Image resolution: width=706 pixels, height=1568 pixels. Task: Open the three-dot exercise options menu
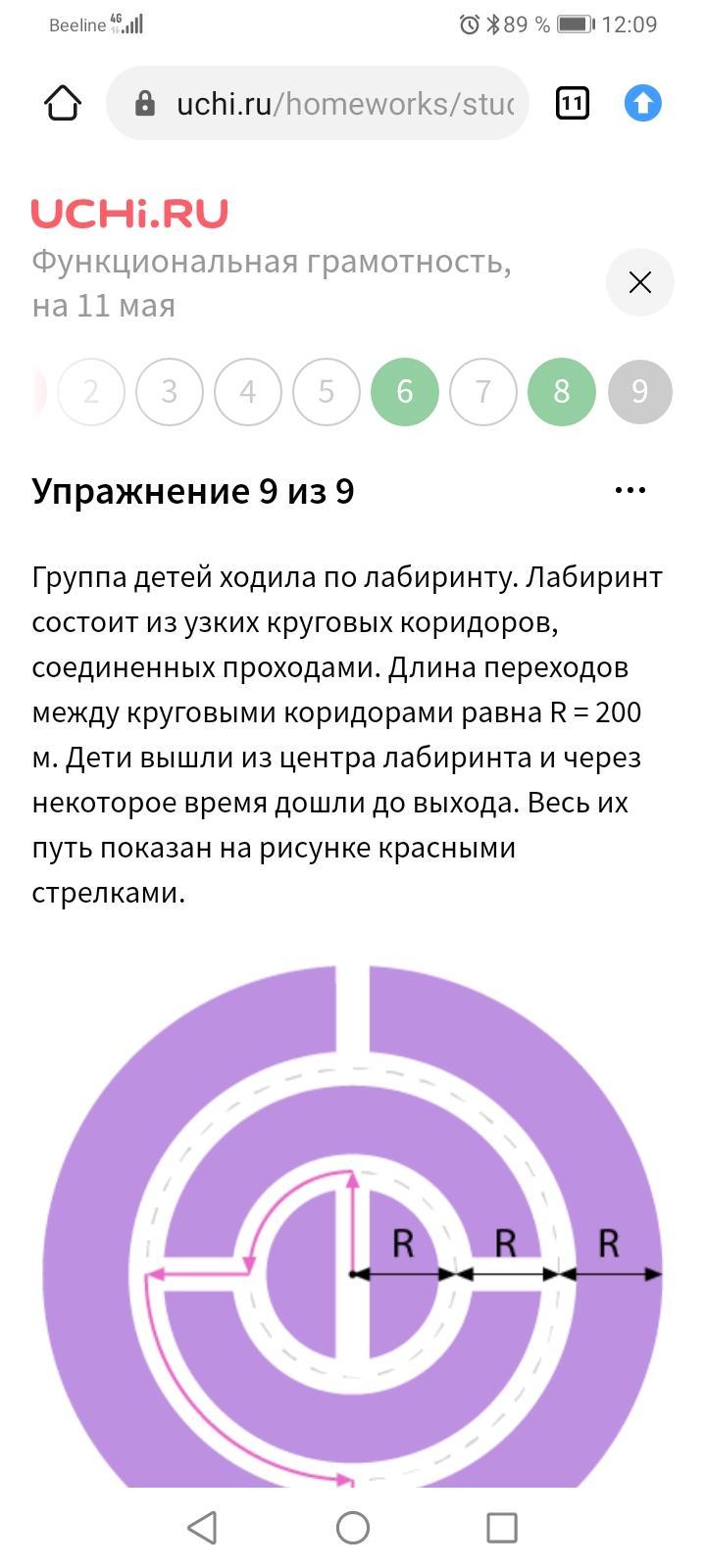coord(630,490)
